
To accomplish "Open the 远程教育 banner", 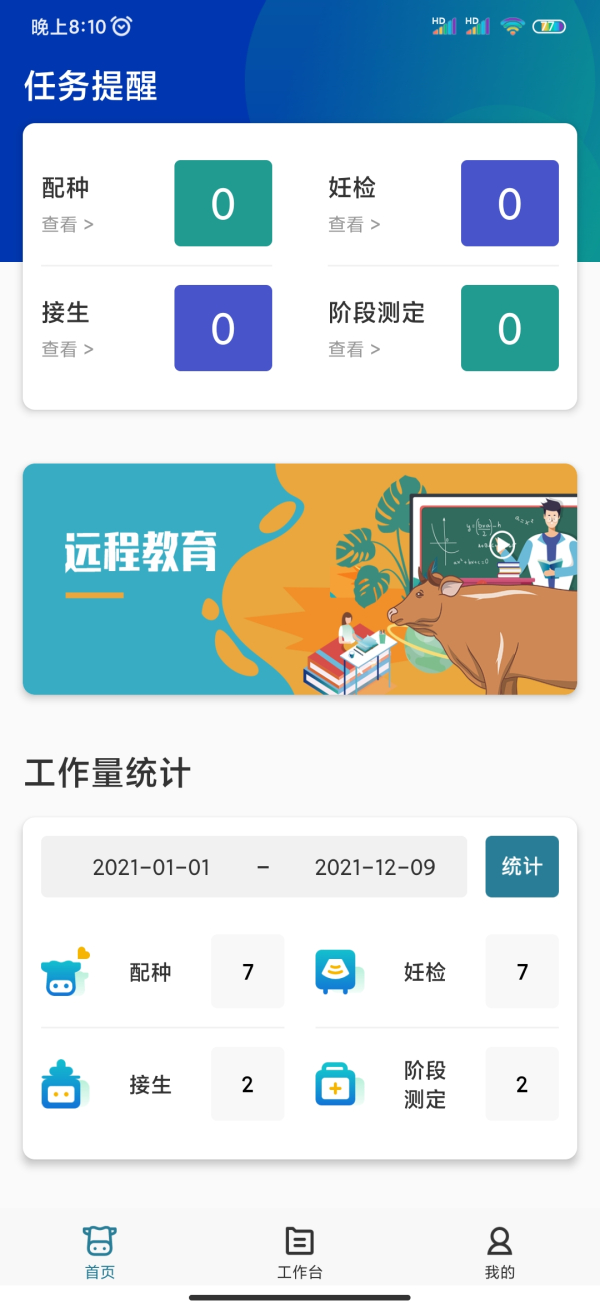I will pyautogui.click(x=300, y=579).
